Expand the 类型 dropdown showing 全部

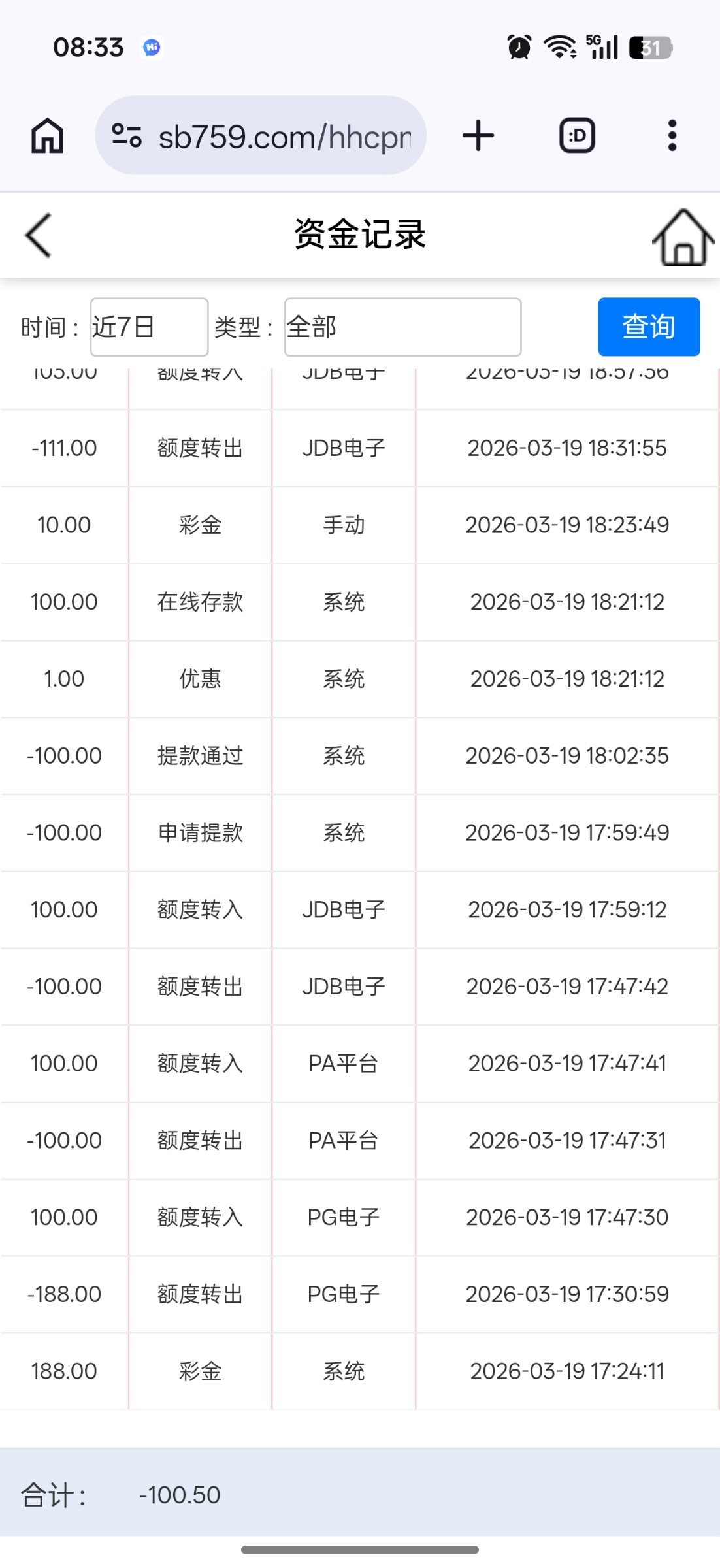point(402,327)
